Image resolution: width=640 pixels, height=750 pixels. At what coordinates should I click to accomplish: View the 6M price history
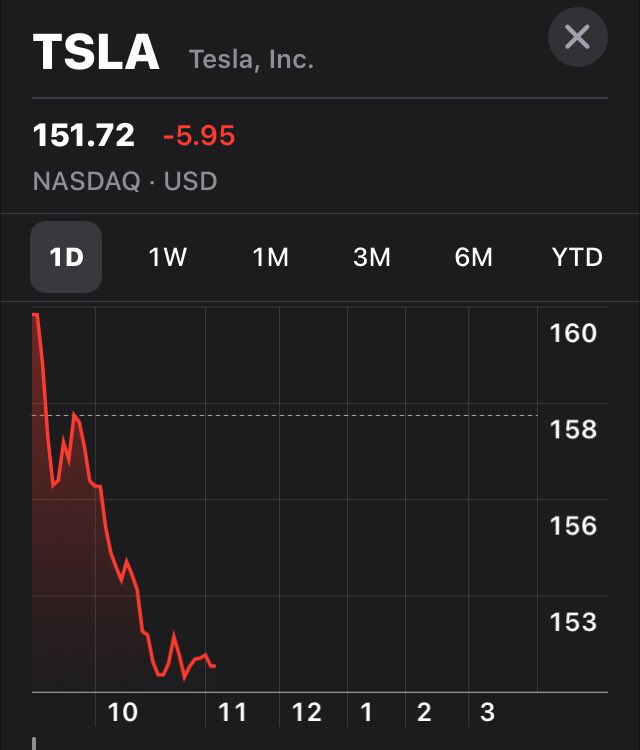click(474, 257)
